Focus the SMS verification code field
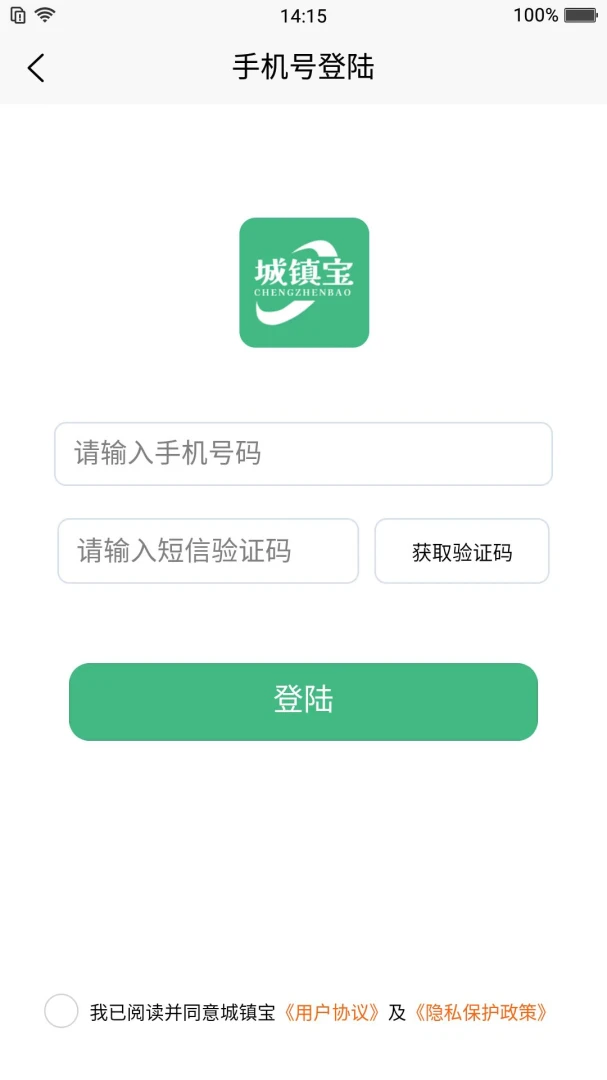Screen dimensions: 607x1080 (208, 551)
